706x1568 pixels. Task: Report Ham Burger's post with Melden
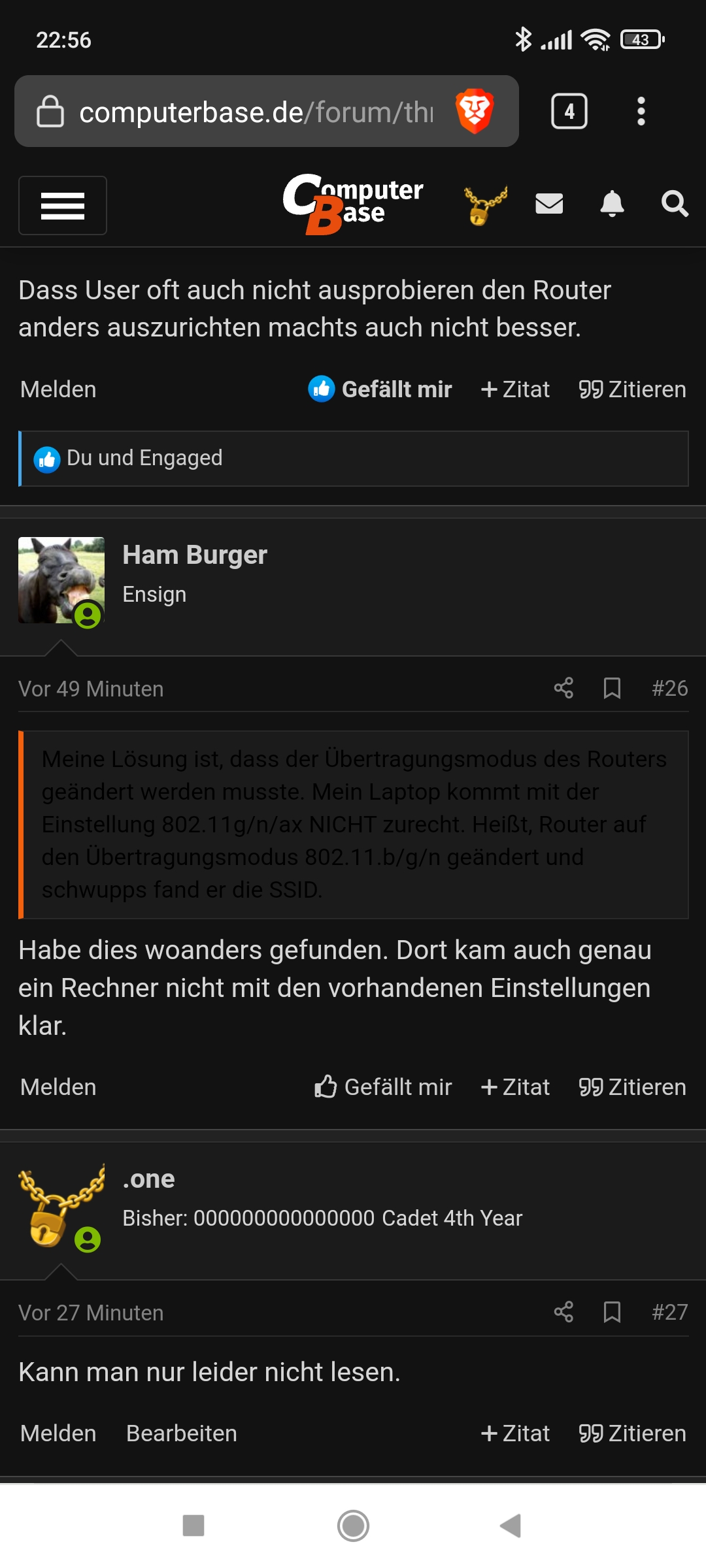click(58, 1087)
